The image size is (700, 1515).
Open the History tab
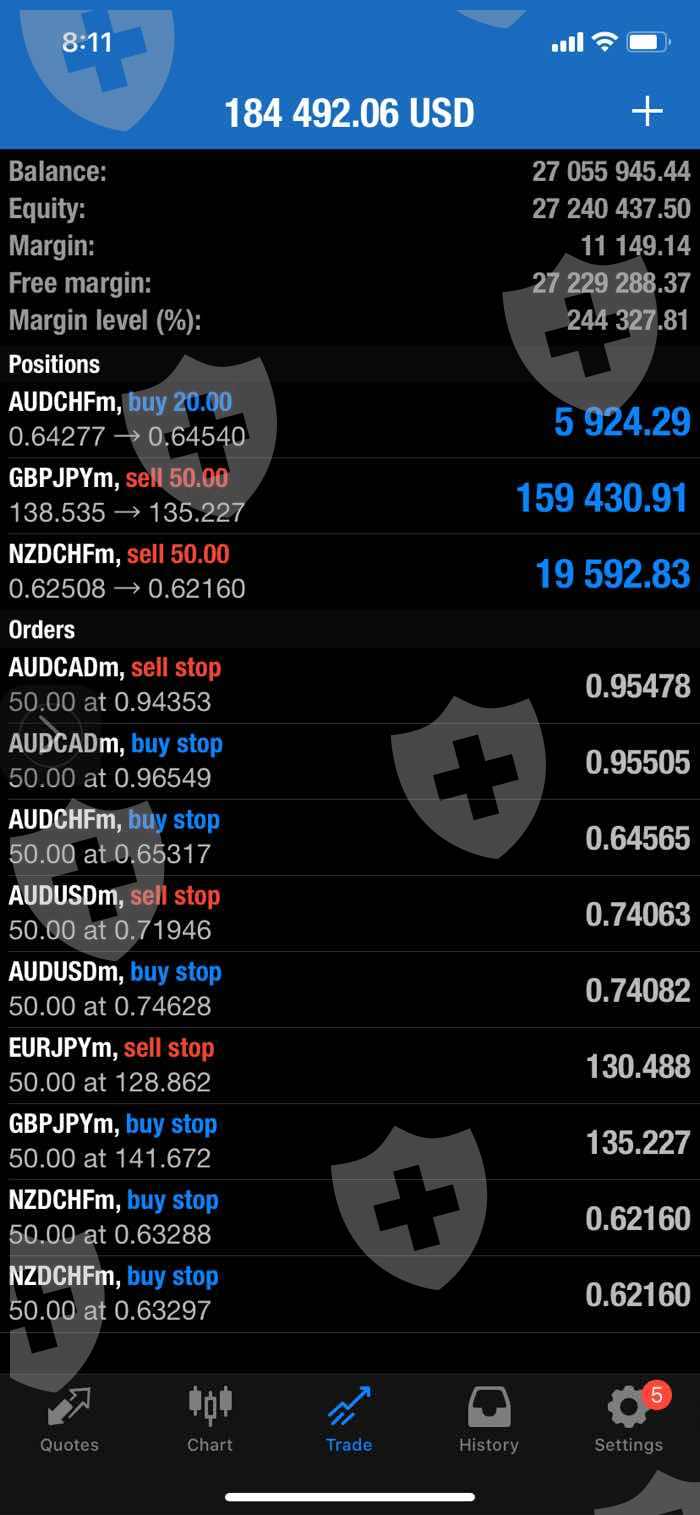(488, 1420)
